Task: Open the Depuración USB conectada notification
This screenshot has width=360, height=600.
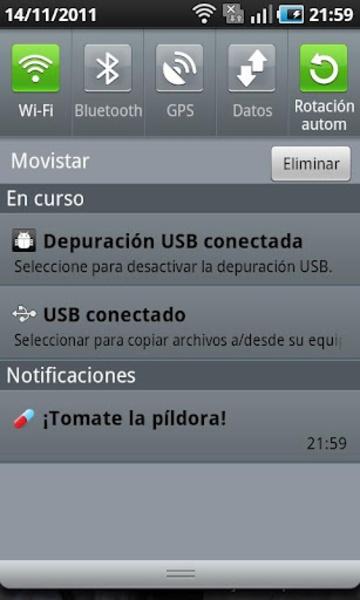Action: [x=180, y=249]
